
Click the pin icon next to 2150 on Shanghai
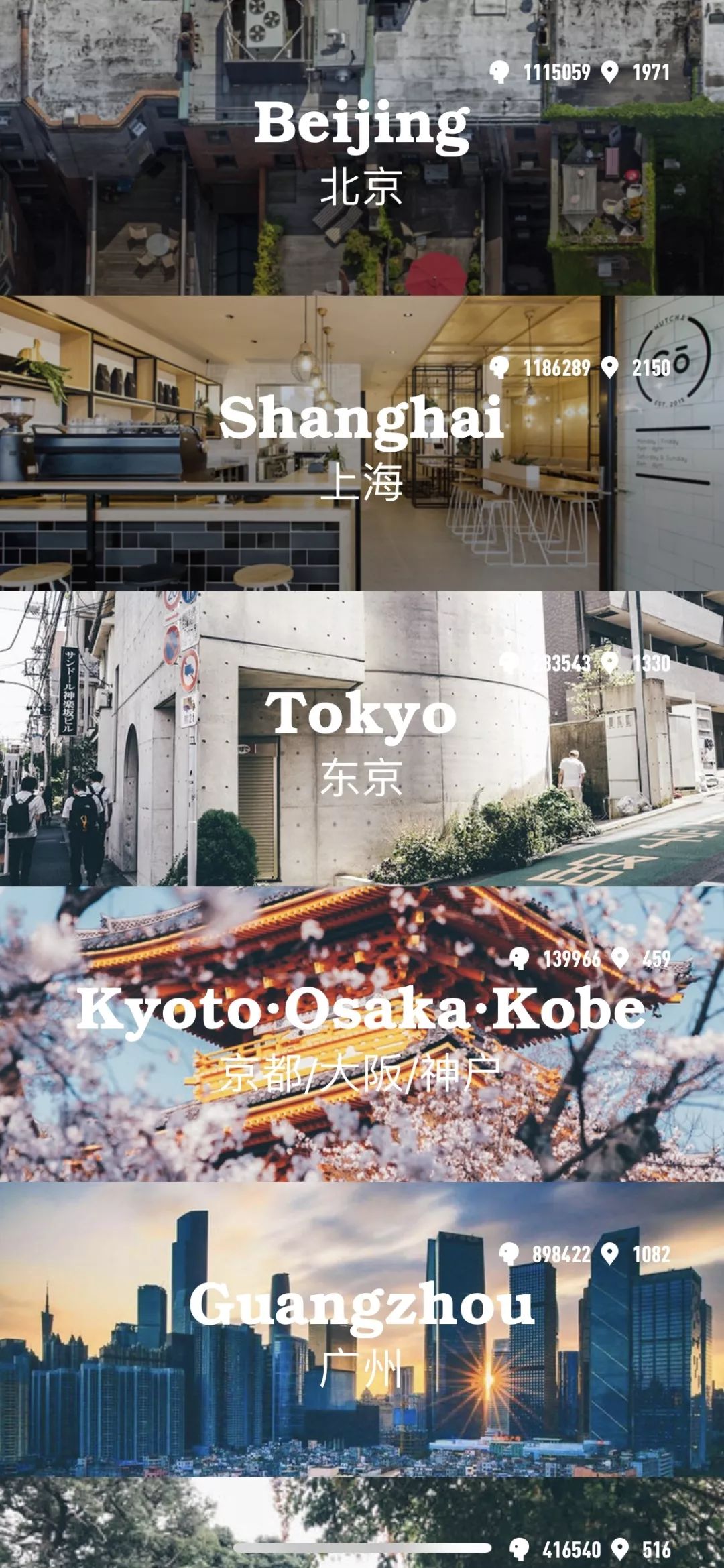click(x=609, y=368)
